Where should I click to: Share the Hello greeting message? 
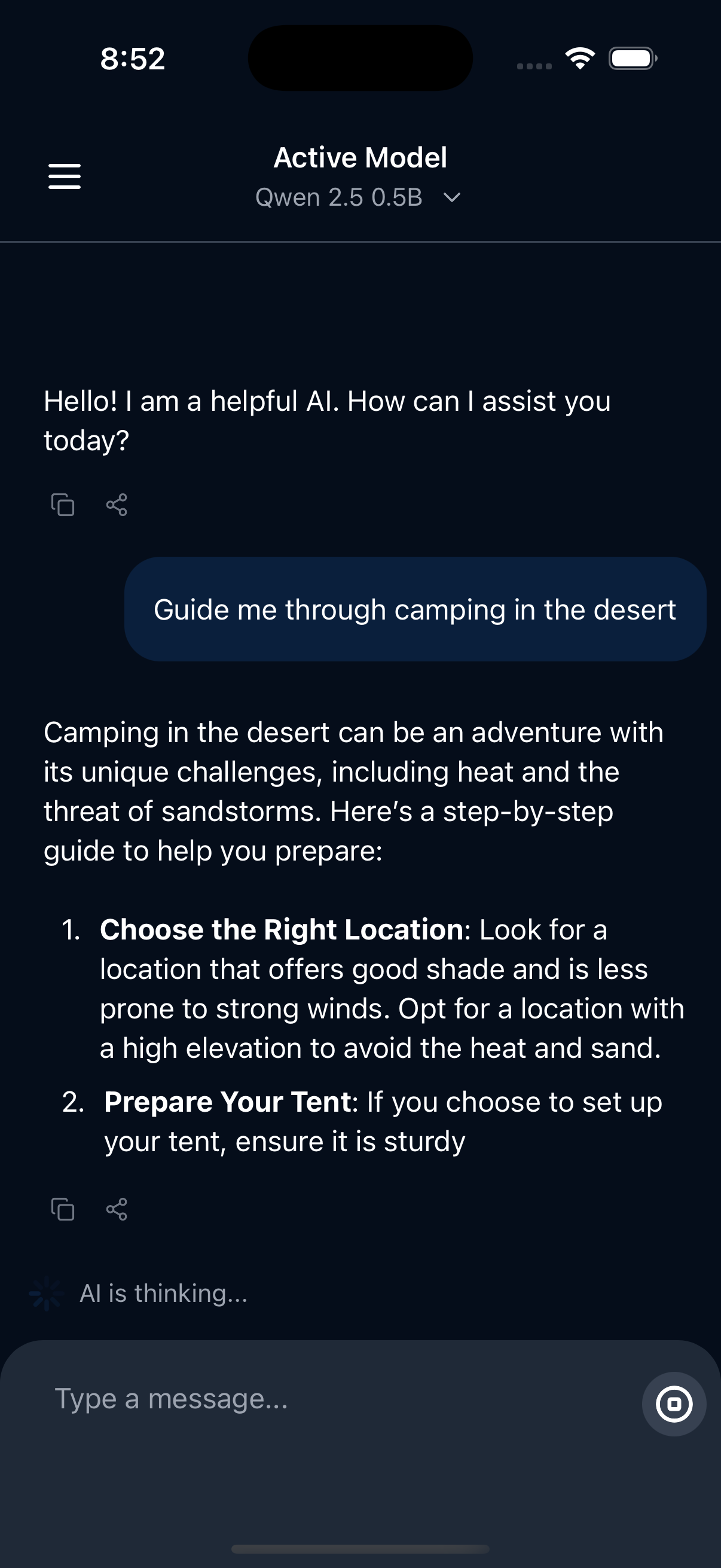coord(116,505)
